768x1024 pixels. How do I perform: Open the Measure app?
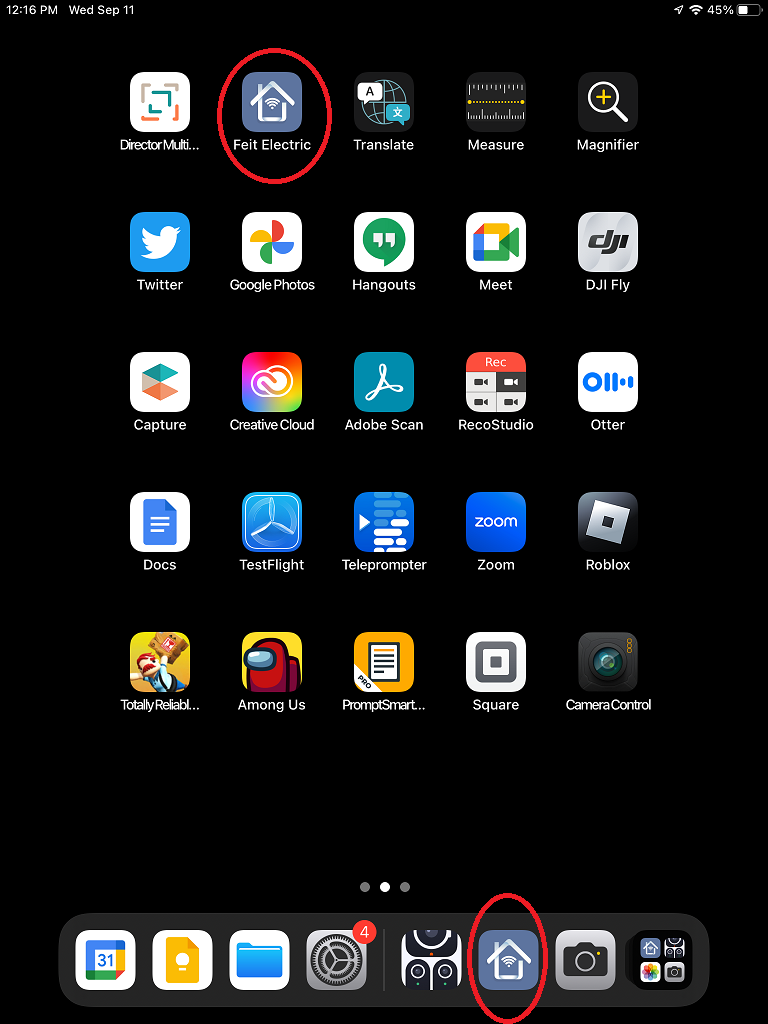(x=496, y=102)
